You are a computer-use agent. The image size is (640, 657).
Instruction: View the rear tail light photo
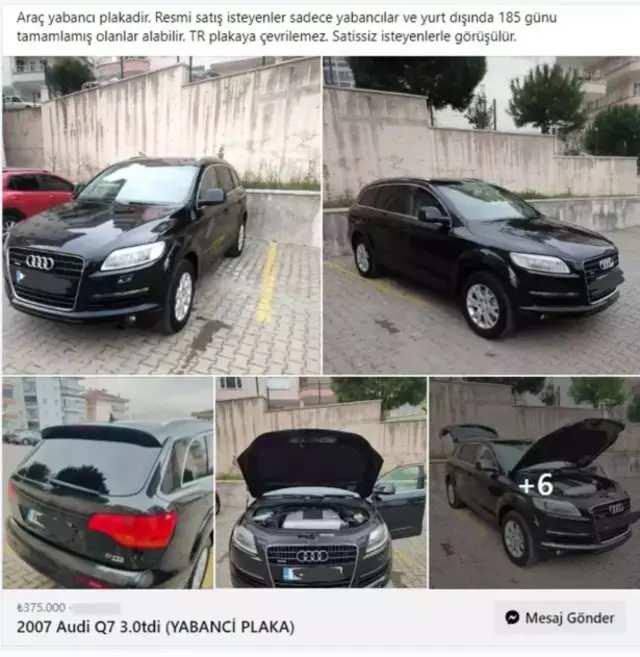[x=107, y=483]
